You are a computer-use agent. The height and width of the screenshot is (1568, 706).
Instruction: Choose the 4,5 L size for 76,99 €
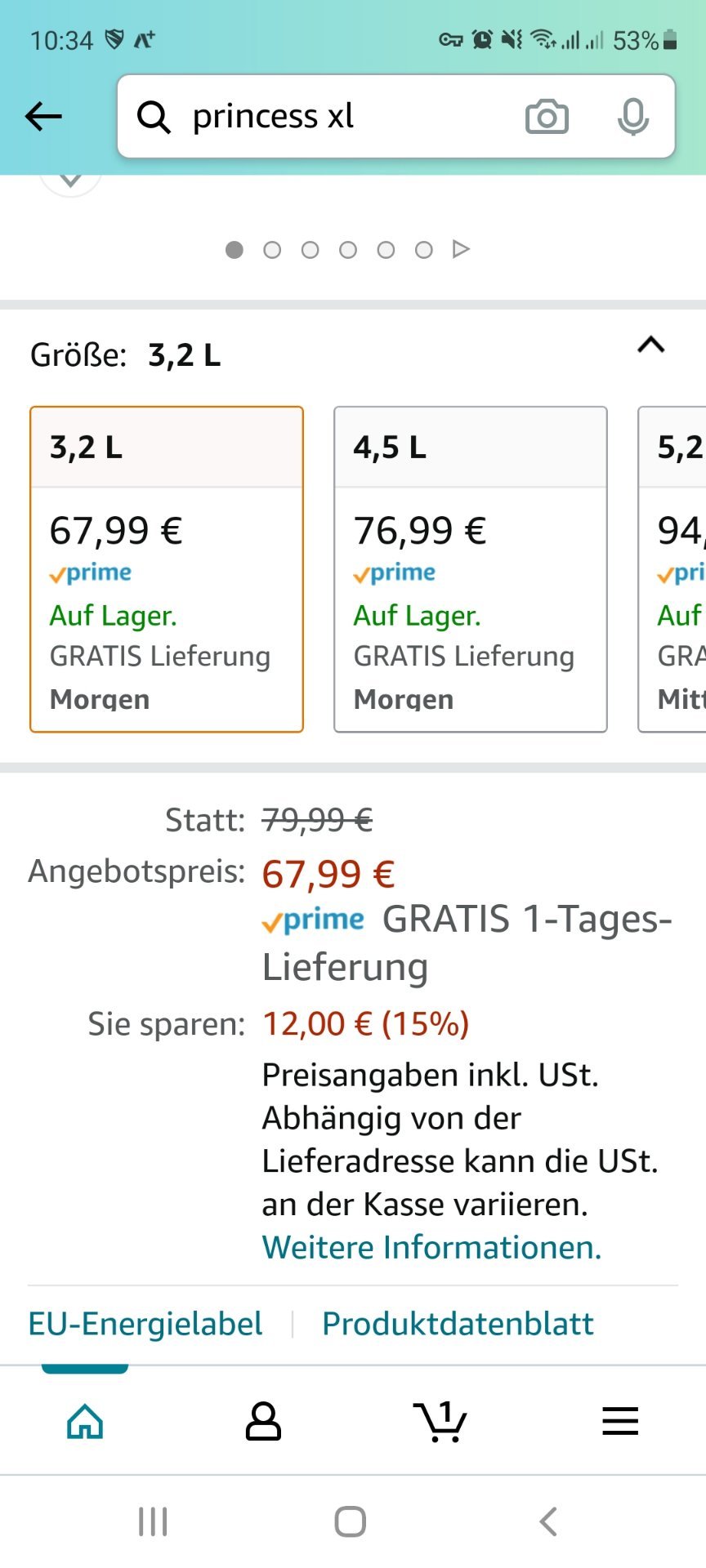471,569
